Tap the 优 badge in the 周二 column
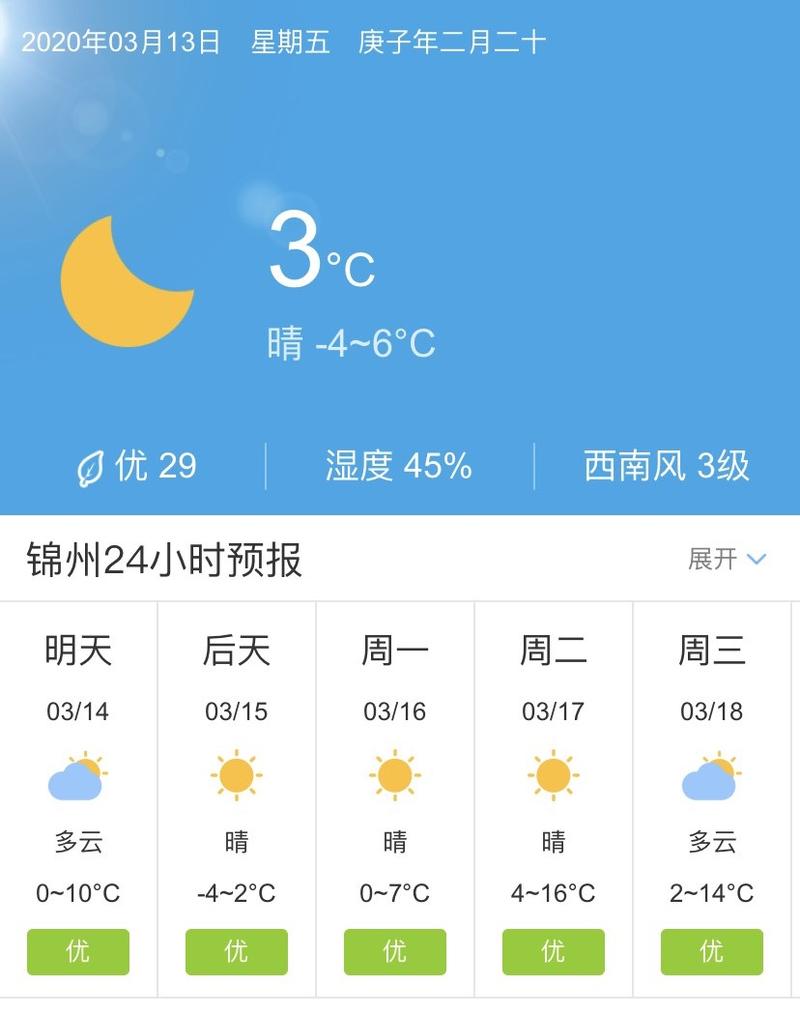The width and height of the screenshot is (800, 1014). pos(553,951)
